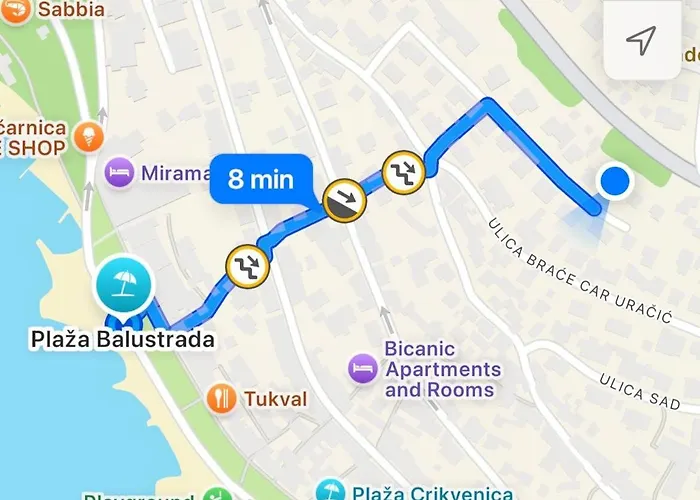700x500 pixels.
Task: Open the Miramar hotel marker
Action: click(121, 172)
